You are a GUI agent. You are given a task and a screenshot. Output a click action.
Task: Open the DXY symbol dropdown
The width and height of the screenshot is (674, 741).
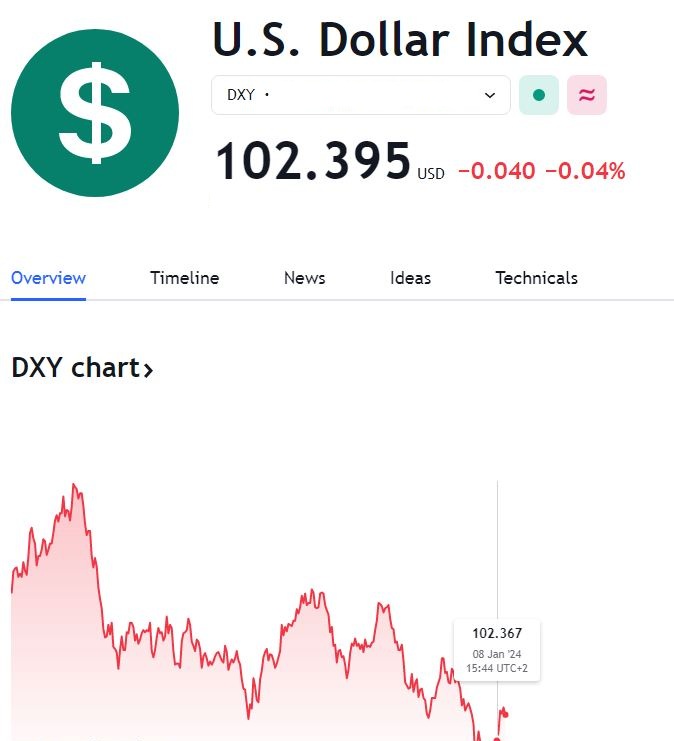360,95
